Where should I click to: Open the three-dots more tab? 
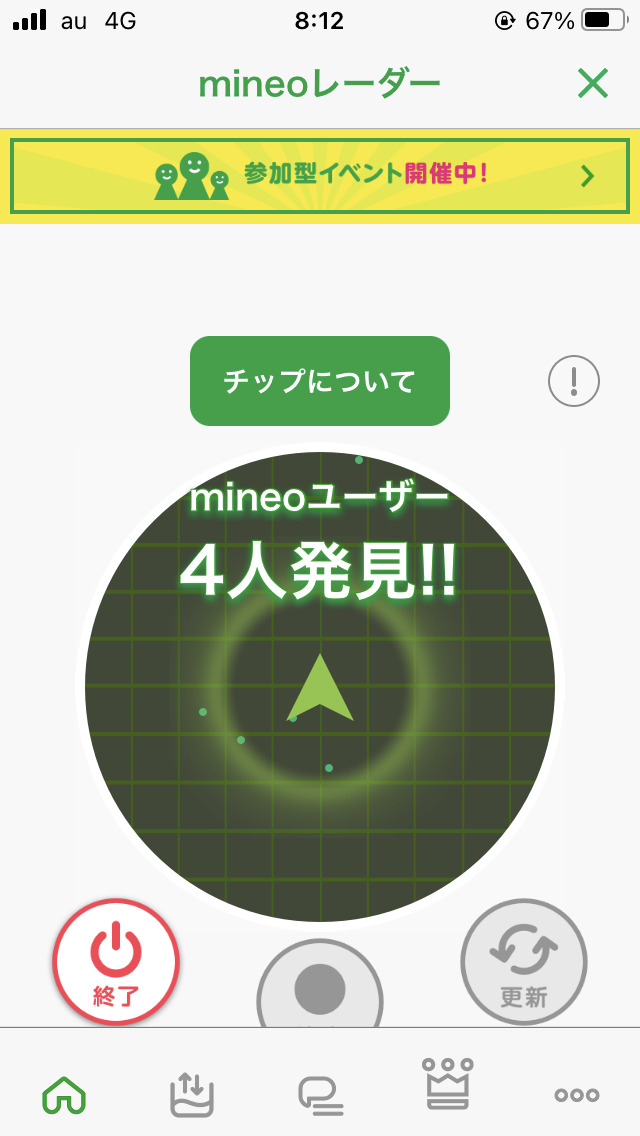point(577,1094)
